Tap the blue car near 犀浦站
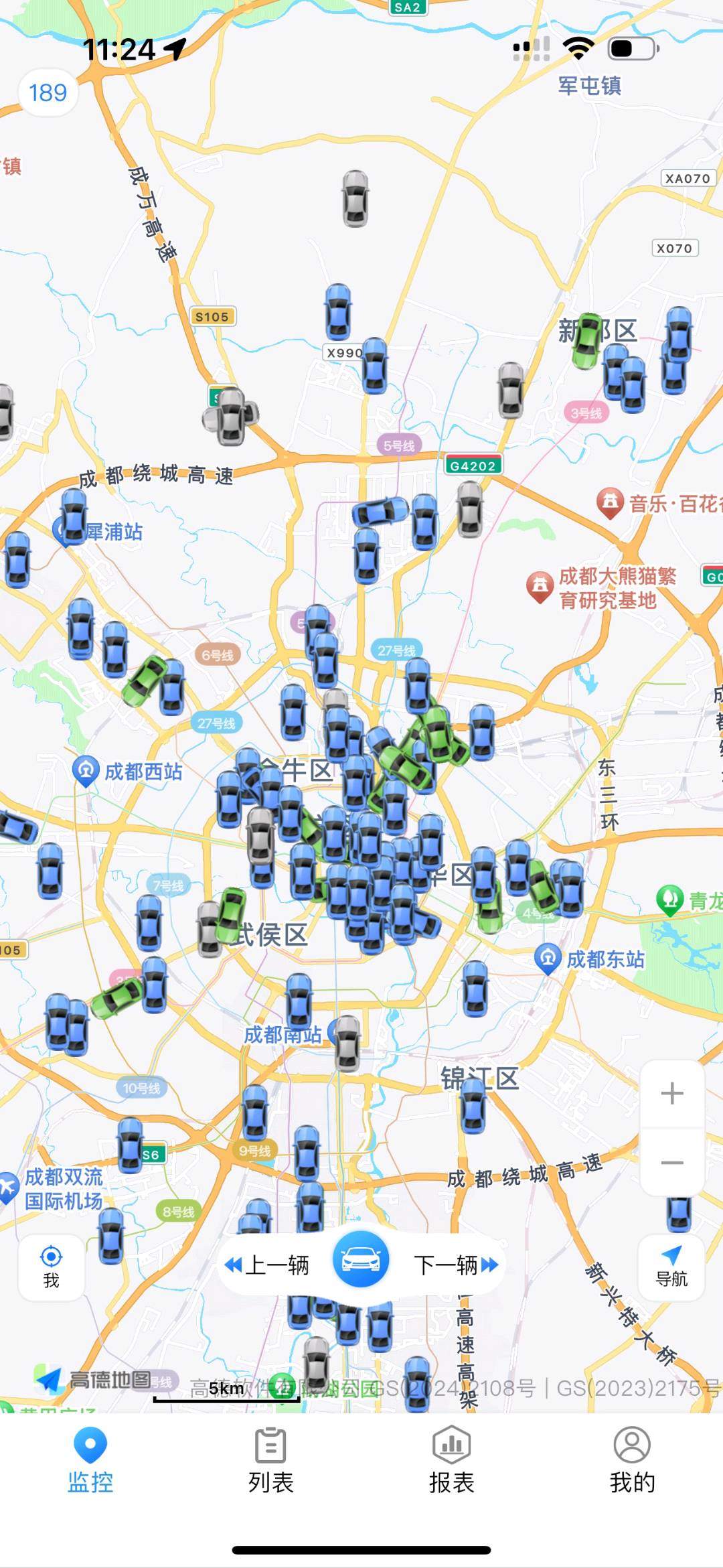This screenshot has height=1568, width=723. click(x=74, y=516)
